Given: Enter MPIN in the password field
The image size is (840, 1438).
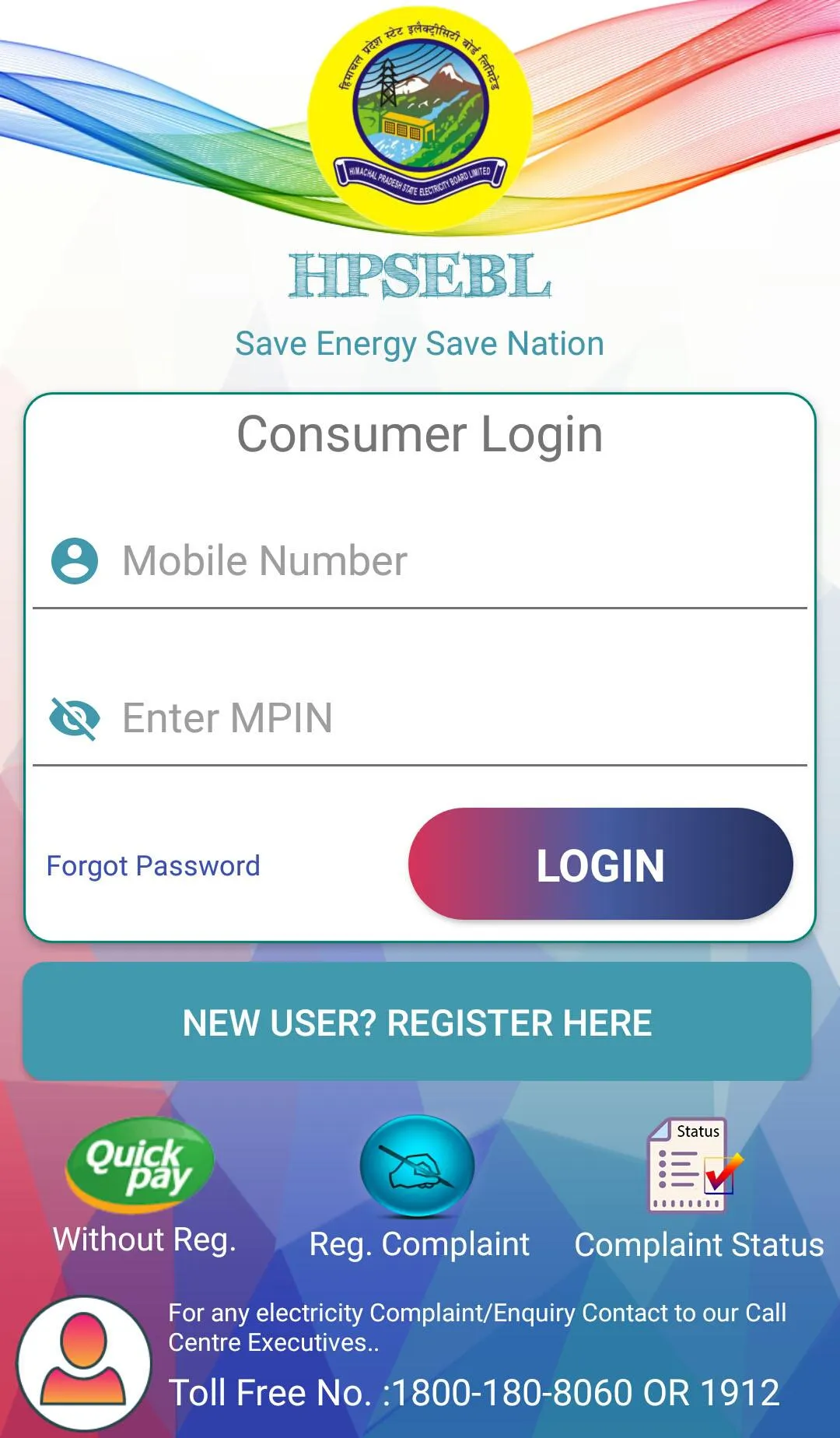Looking at the screenshot, I should point(459,718).
